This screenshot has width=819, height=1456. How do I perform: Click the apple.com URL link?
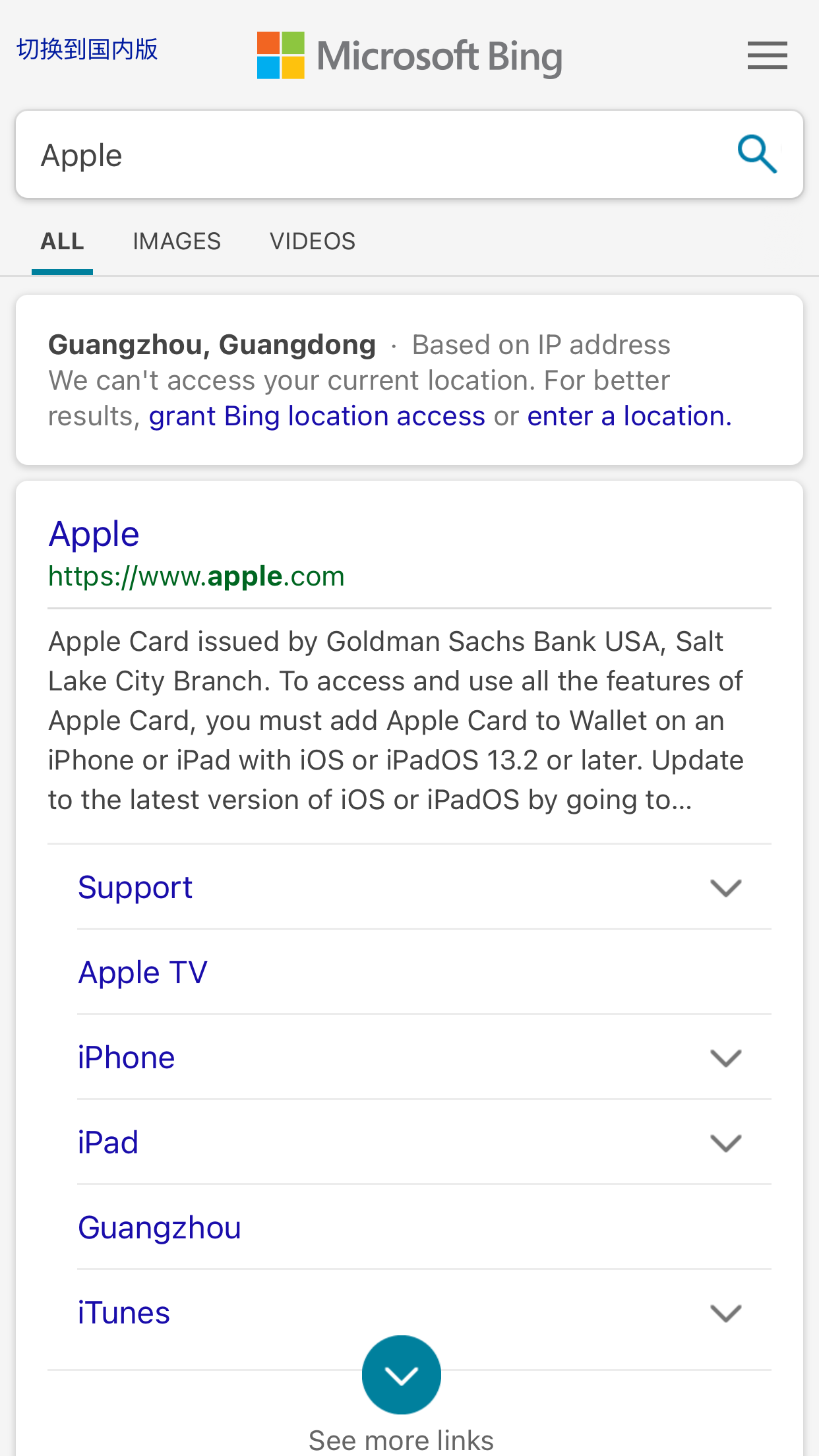click(196, 575)
